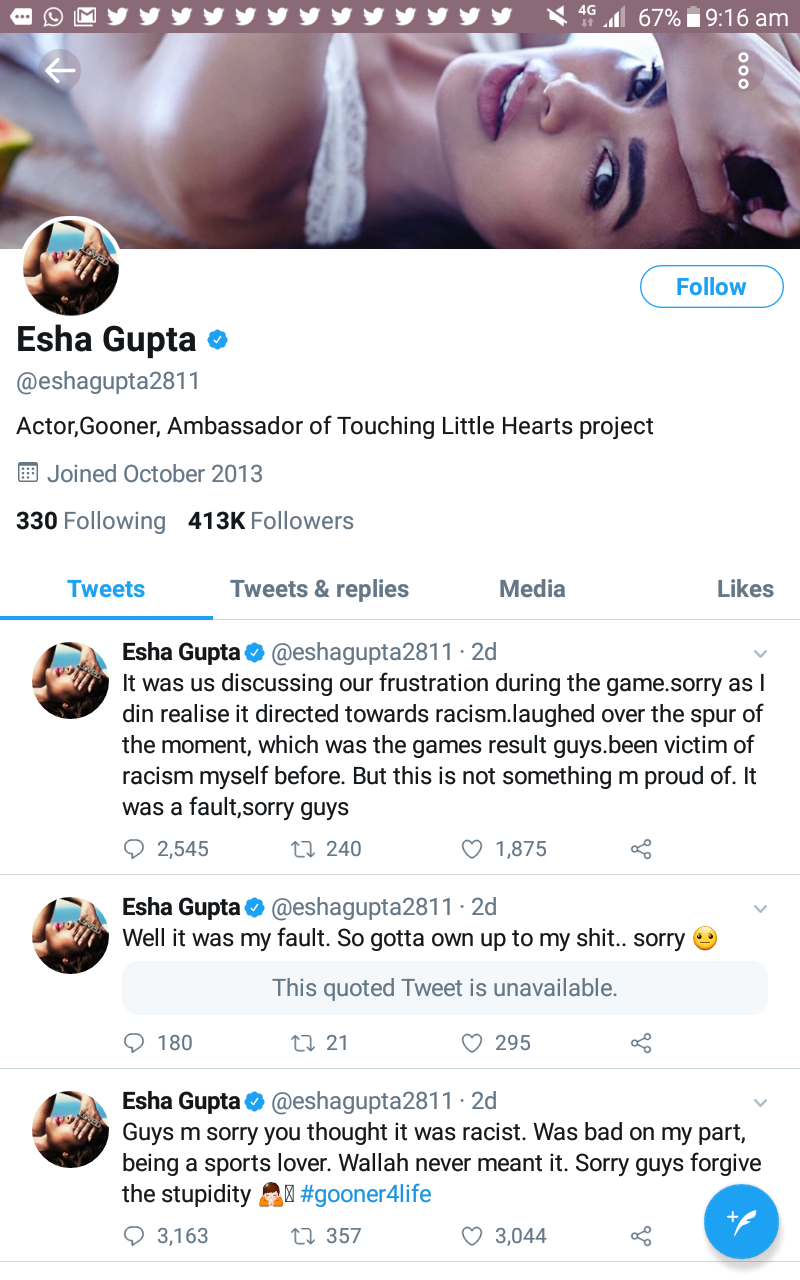800x1280 pixels.
Task: Expand options on the 'Well it was my fault' tweet
Action: click(x=760, y=909)
